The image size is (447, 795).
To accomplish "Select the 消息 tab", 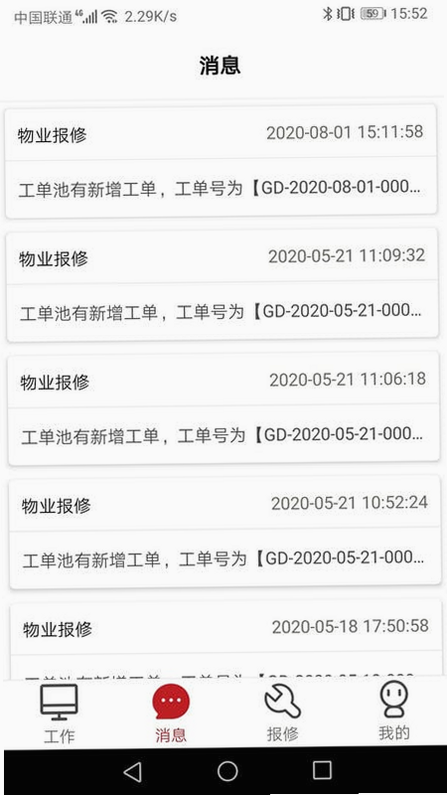I will coord(171,714).
